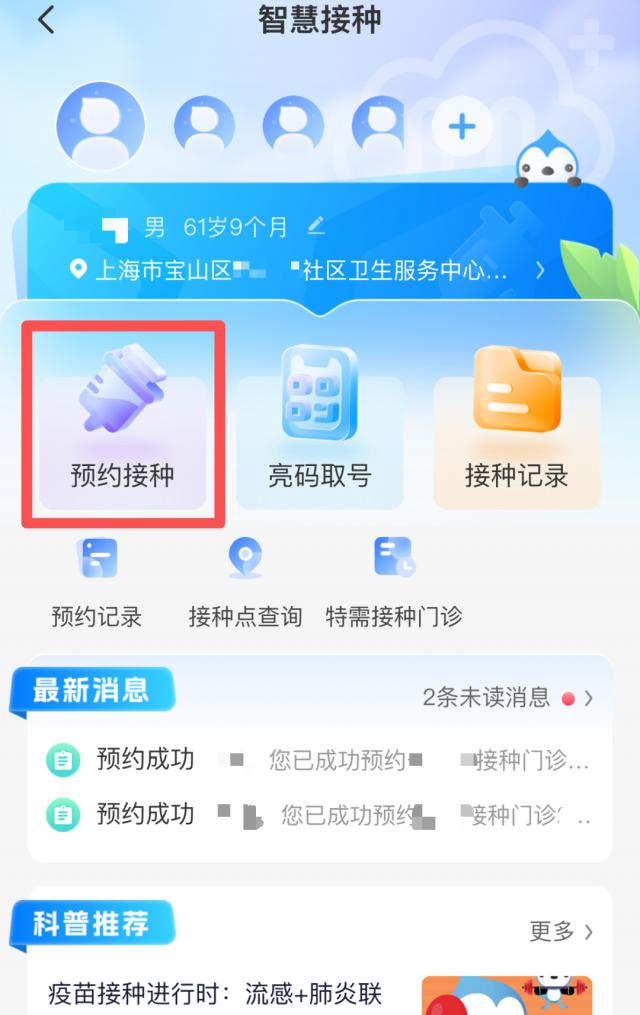Open 特需接种门诊 special clinic
The height and width of the screenshot is (1015, 640).
tap(394, 582)
